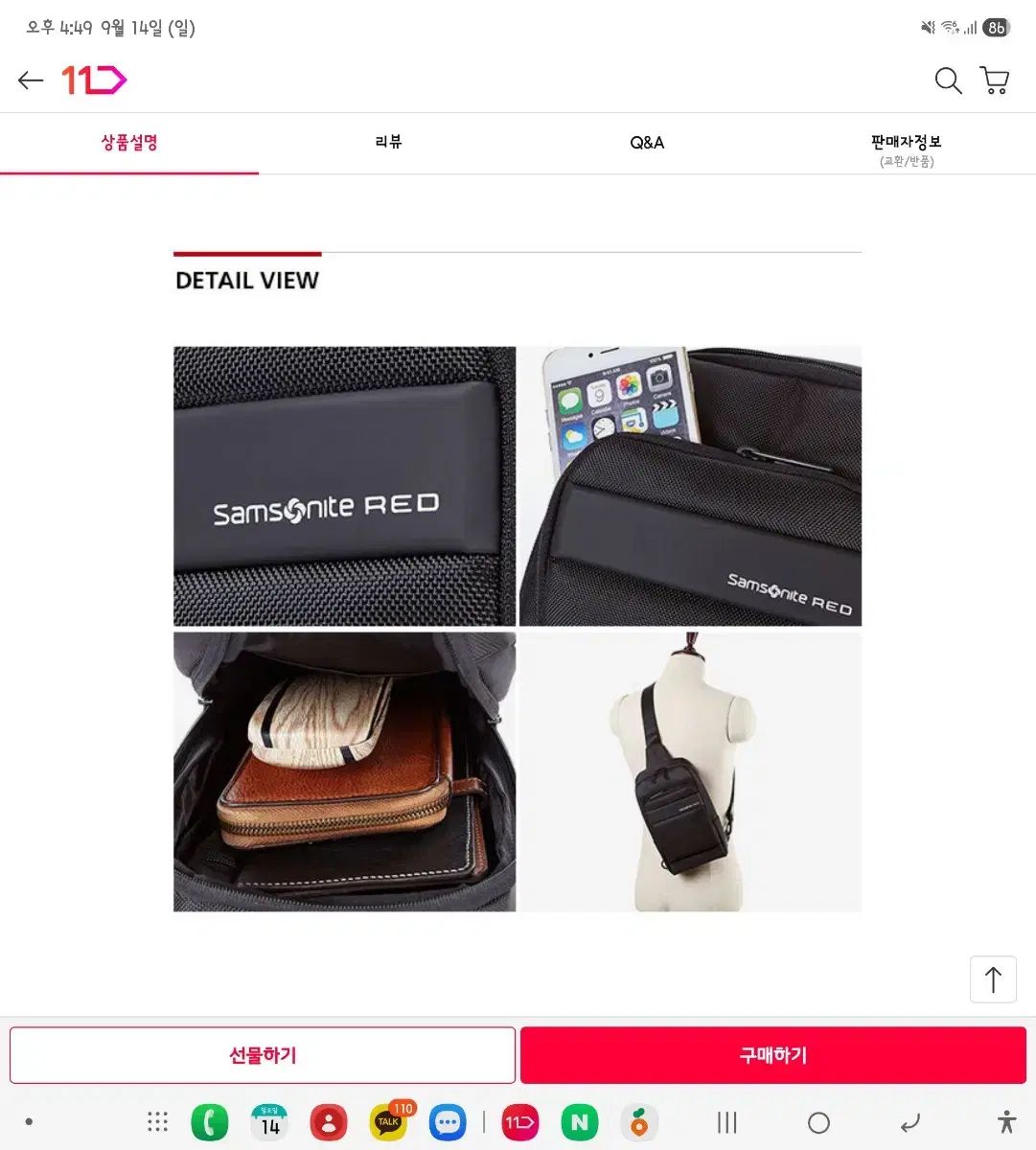Tap the 선물하기 button

click(x=263, y=1055)
